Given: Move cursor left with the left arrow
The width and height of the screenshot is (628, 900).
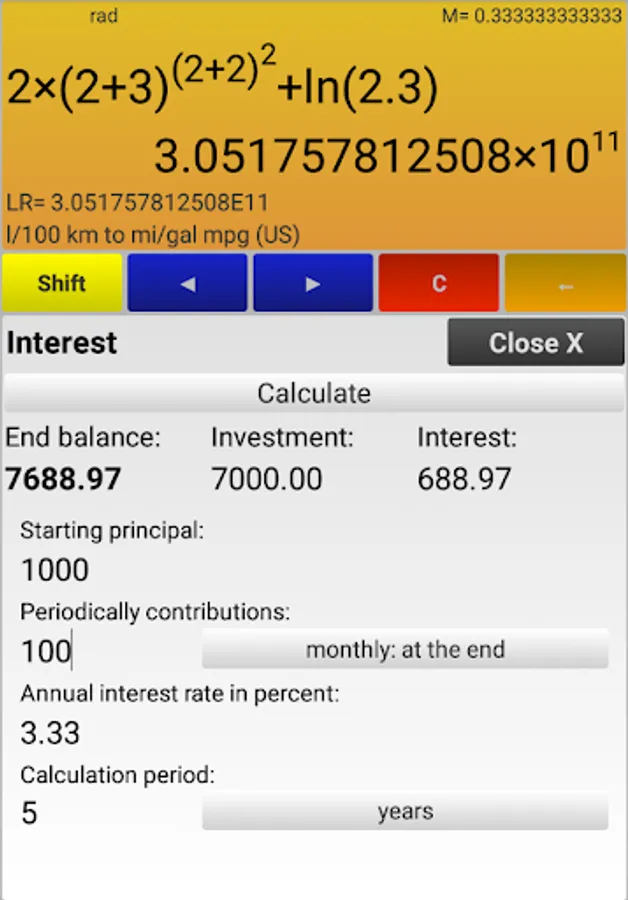Looking at the screenshot, I should point(187,283).
